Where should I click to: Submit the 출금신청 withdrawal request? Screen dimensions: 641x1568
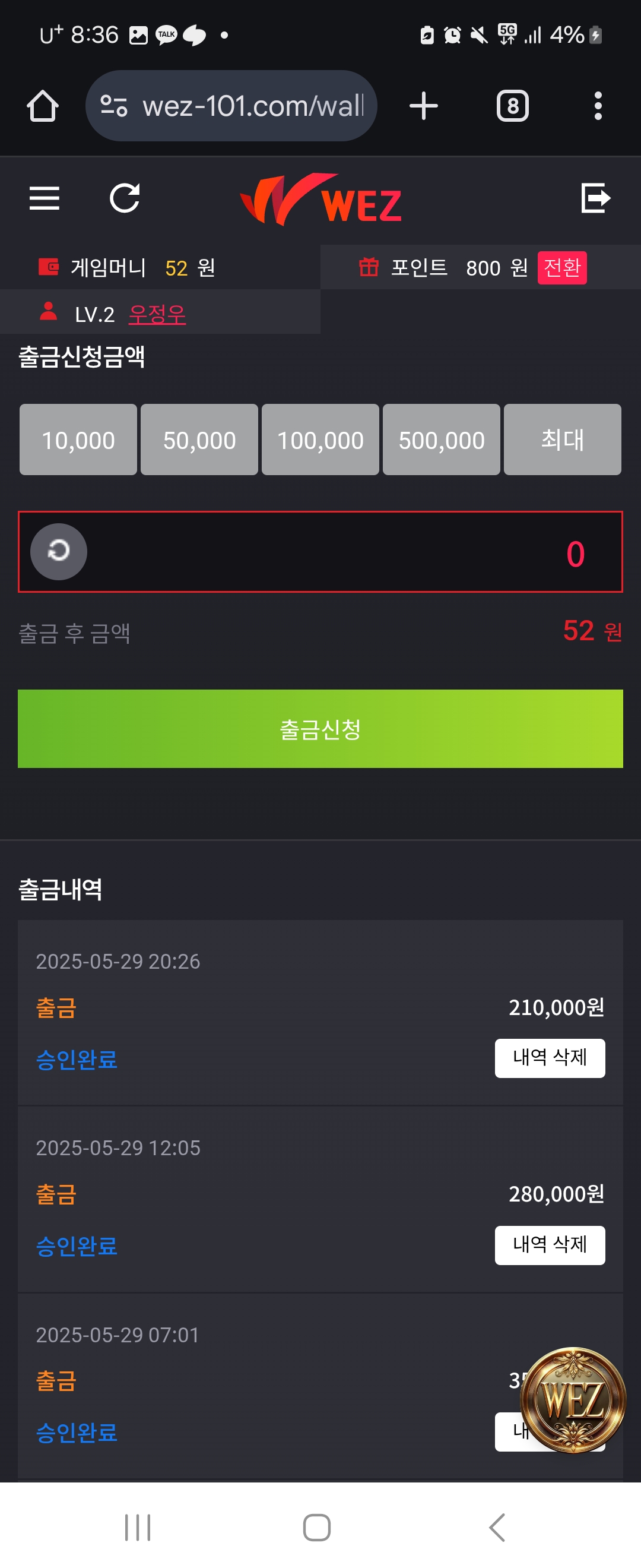320,729
